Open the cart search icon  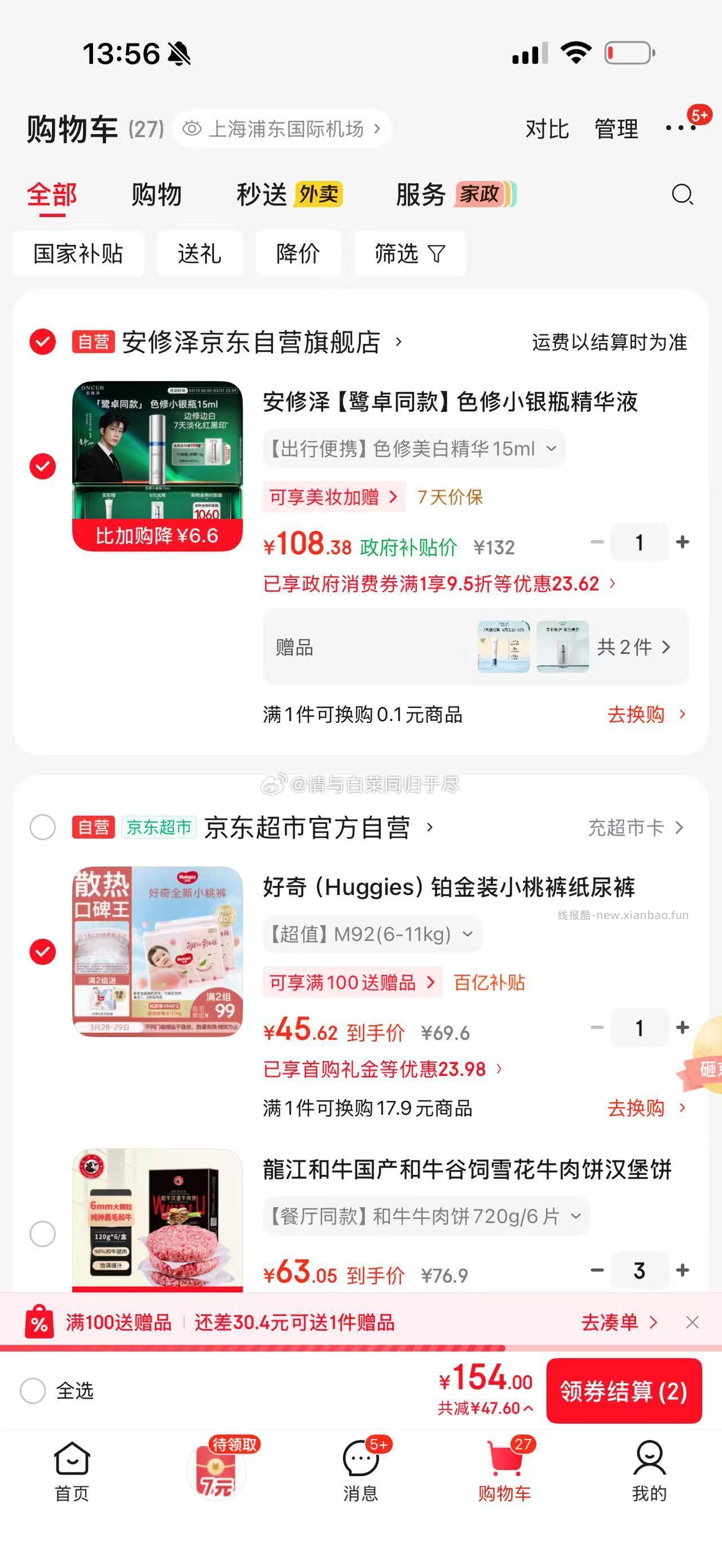point(682,195)
